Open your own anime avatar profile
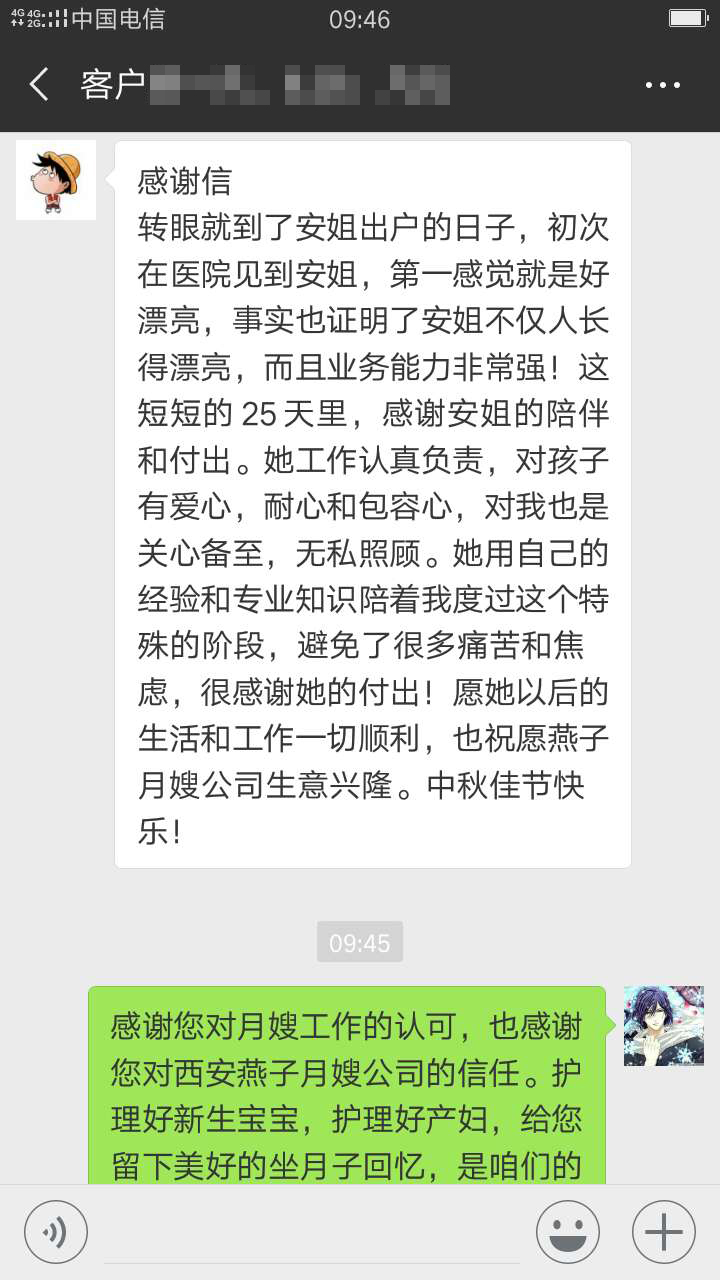The height and width of the screenshot is (1280, 720). pos(663,1026)
